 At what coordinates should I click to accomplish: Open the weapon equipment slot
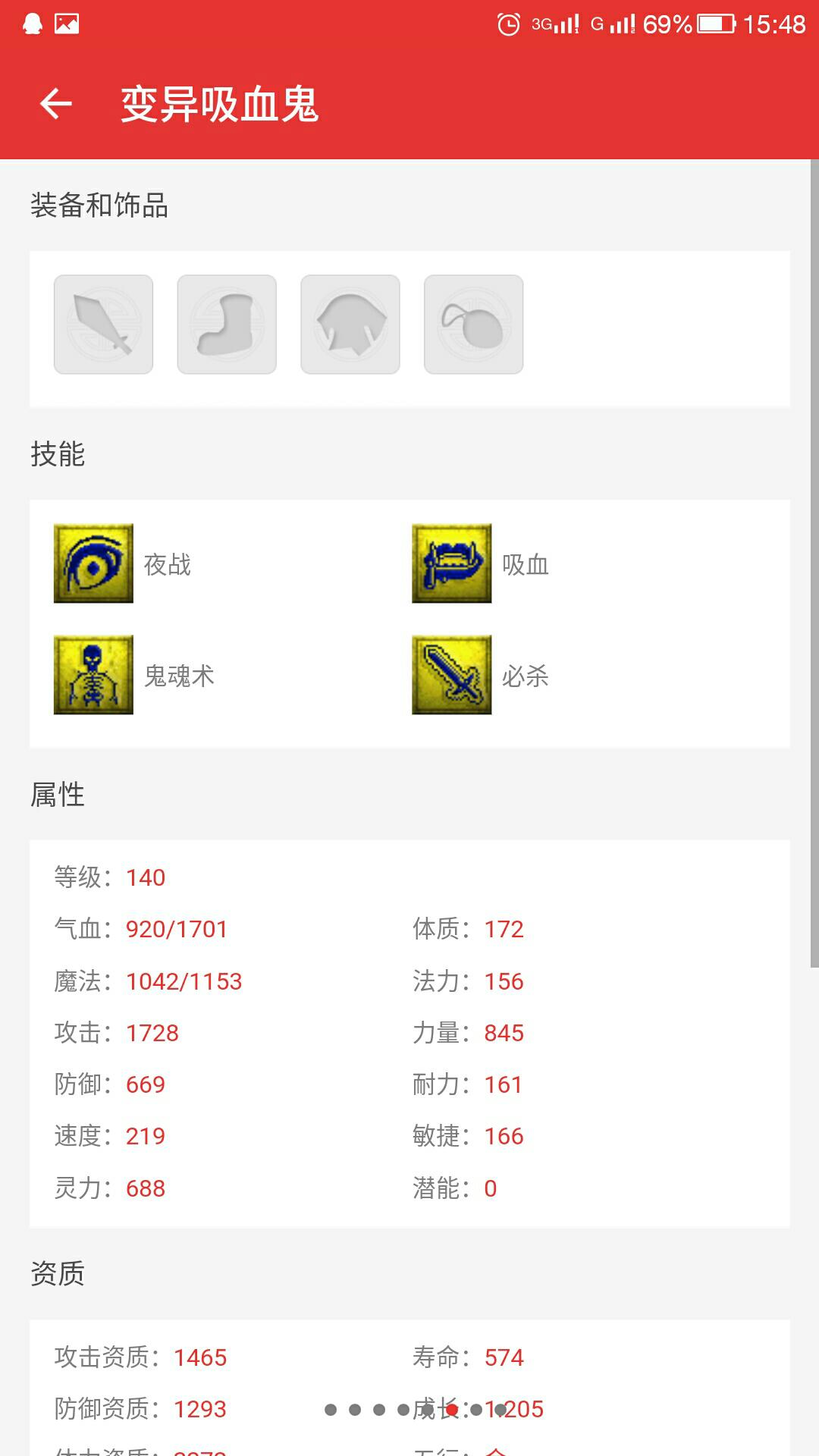point(103,325)
